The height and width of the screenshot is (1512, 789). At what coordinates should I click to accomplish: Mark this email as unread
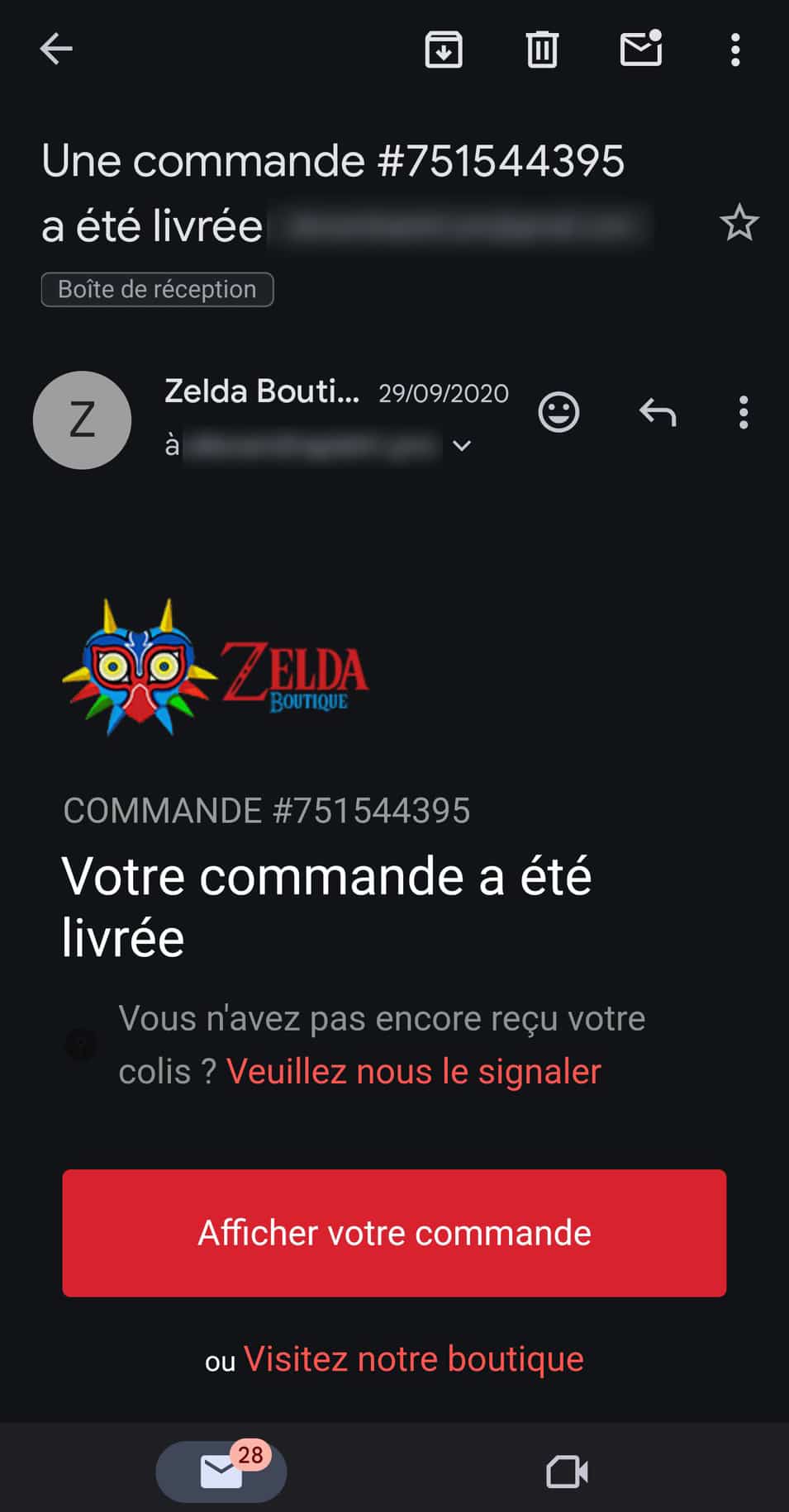coord(641,48)
